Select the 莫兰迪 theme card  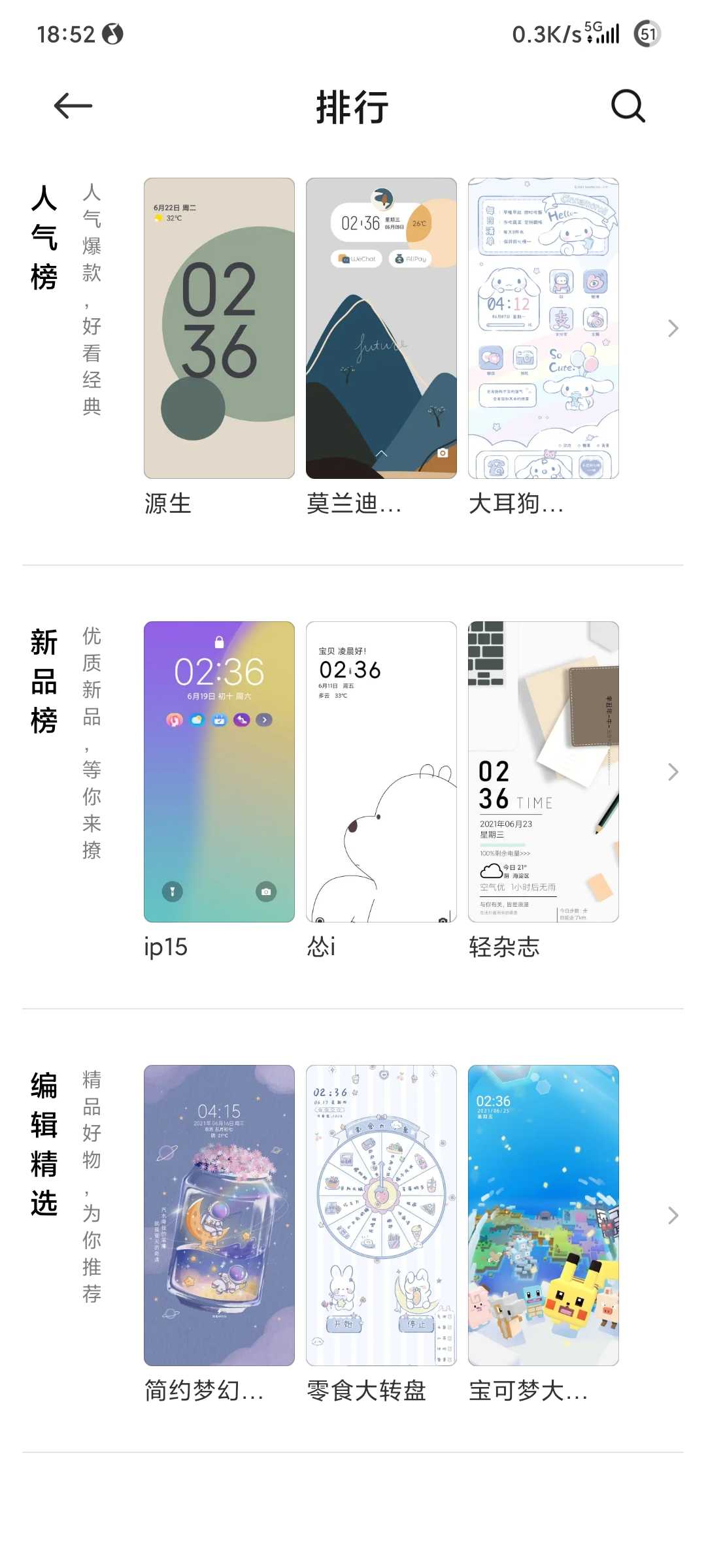coord(381,328)
